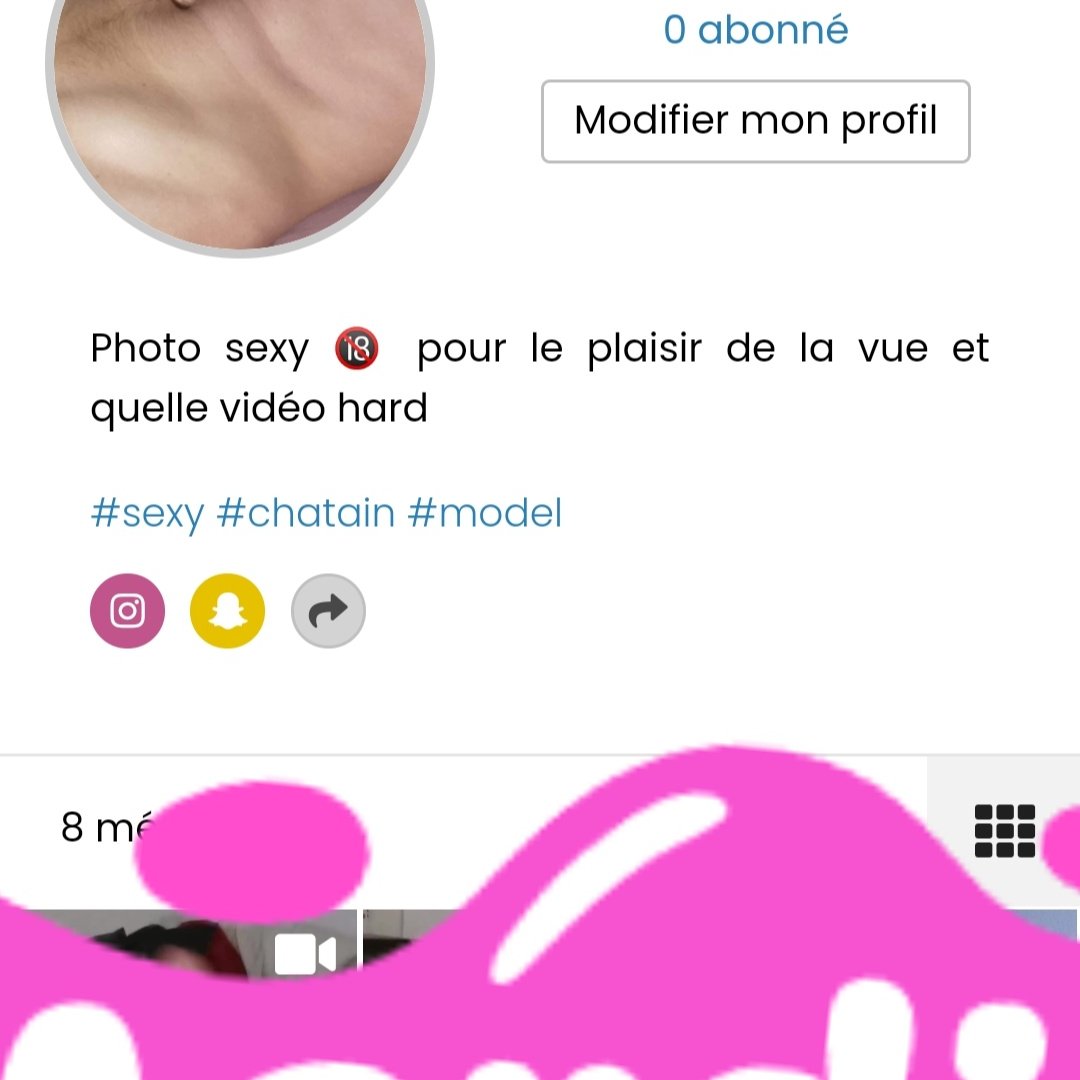Image resolution: width=1080 pixels, height=1080 pixels.
Task: Open the #chatain hashtag
Action: click(x=306, y=513)
